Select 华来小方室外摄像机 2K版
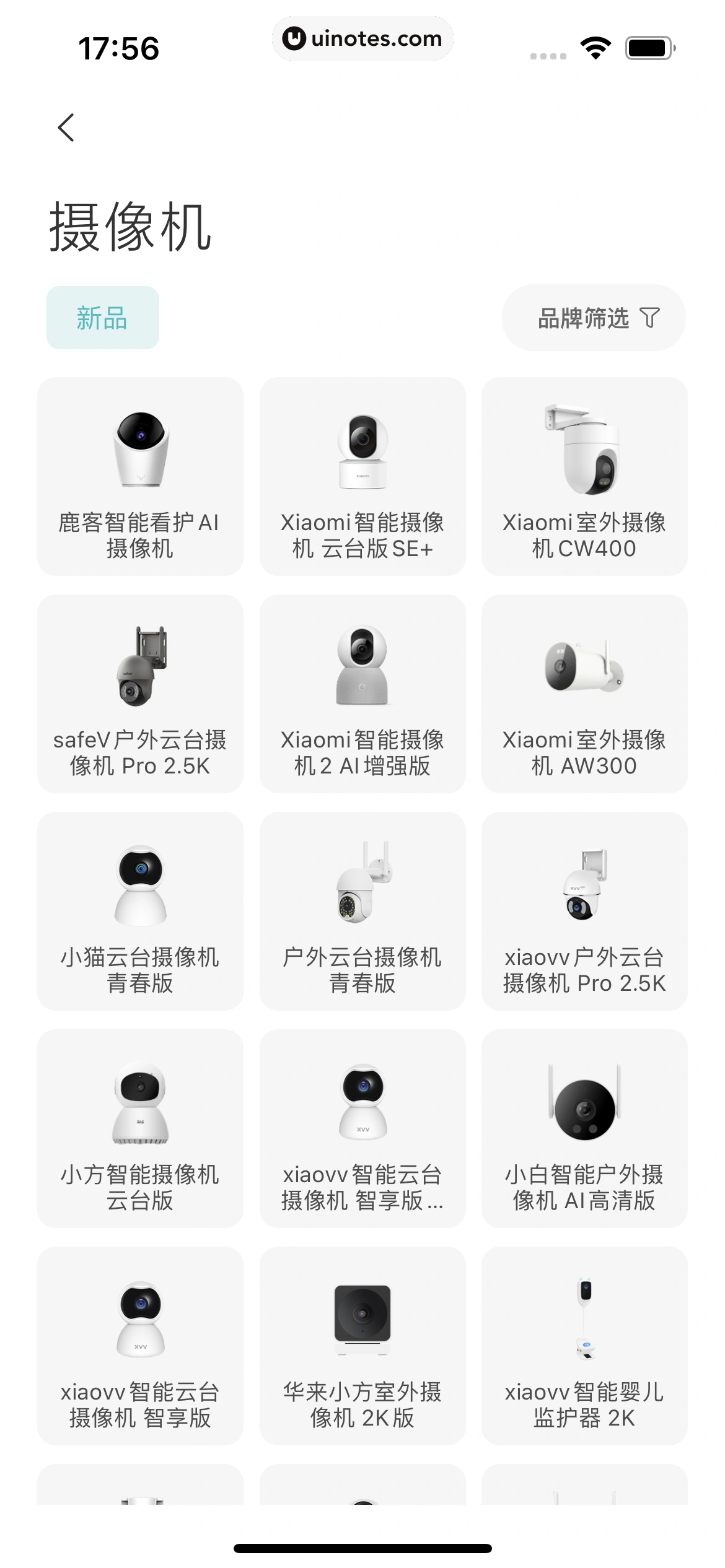Viewport: 725px width, 1568px height. pyautogui.click(x=362, y=1346)
